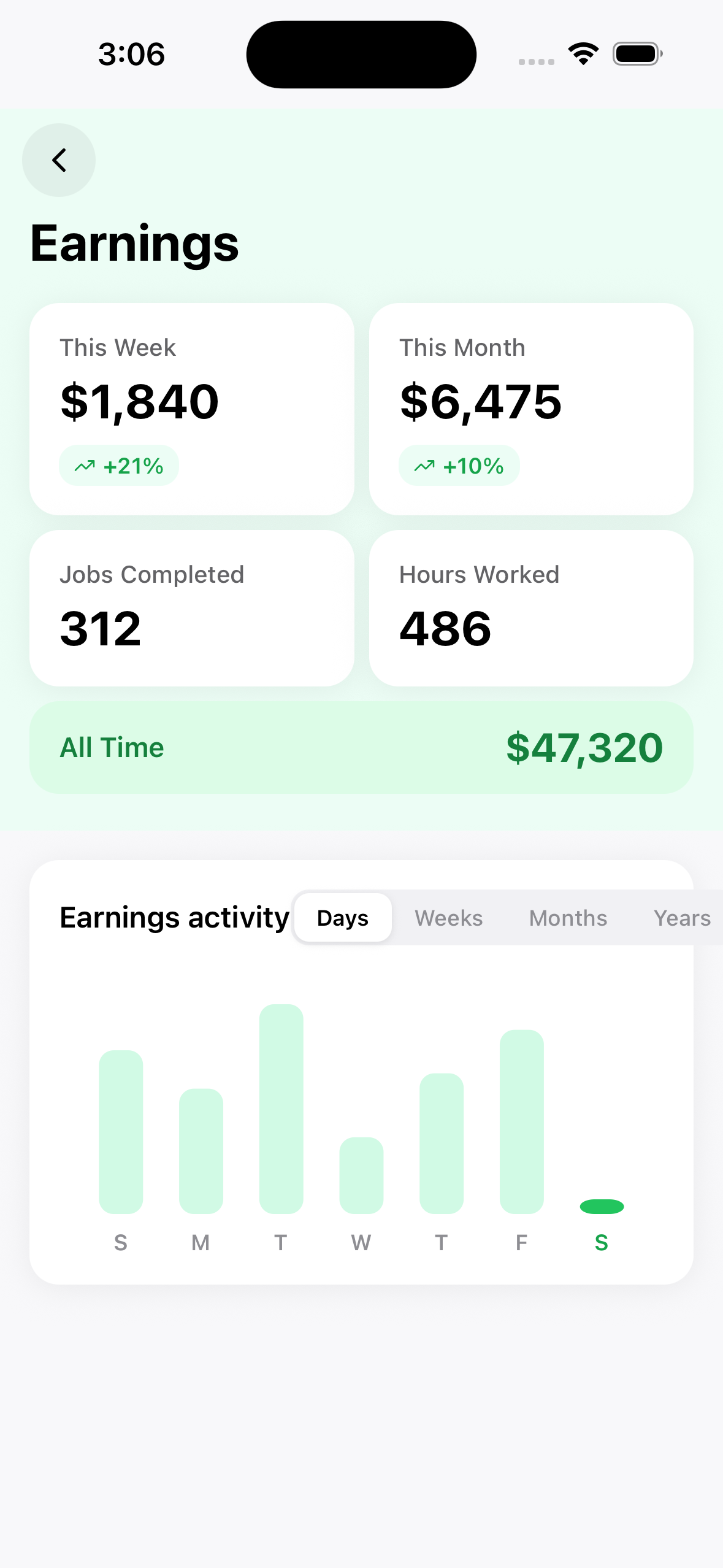
Task: Switch to the Weeks tab
Action: pos(448,917)
